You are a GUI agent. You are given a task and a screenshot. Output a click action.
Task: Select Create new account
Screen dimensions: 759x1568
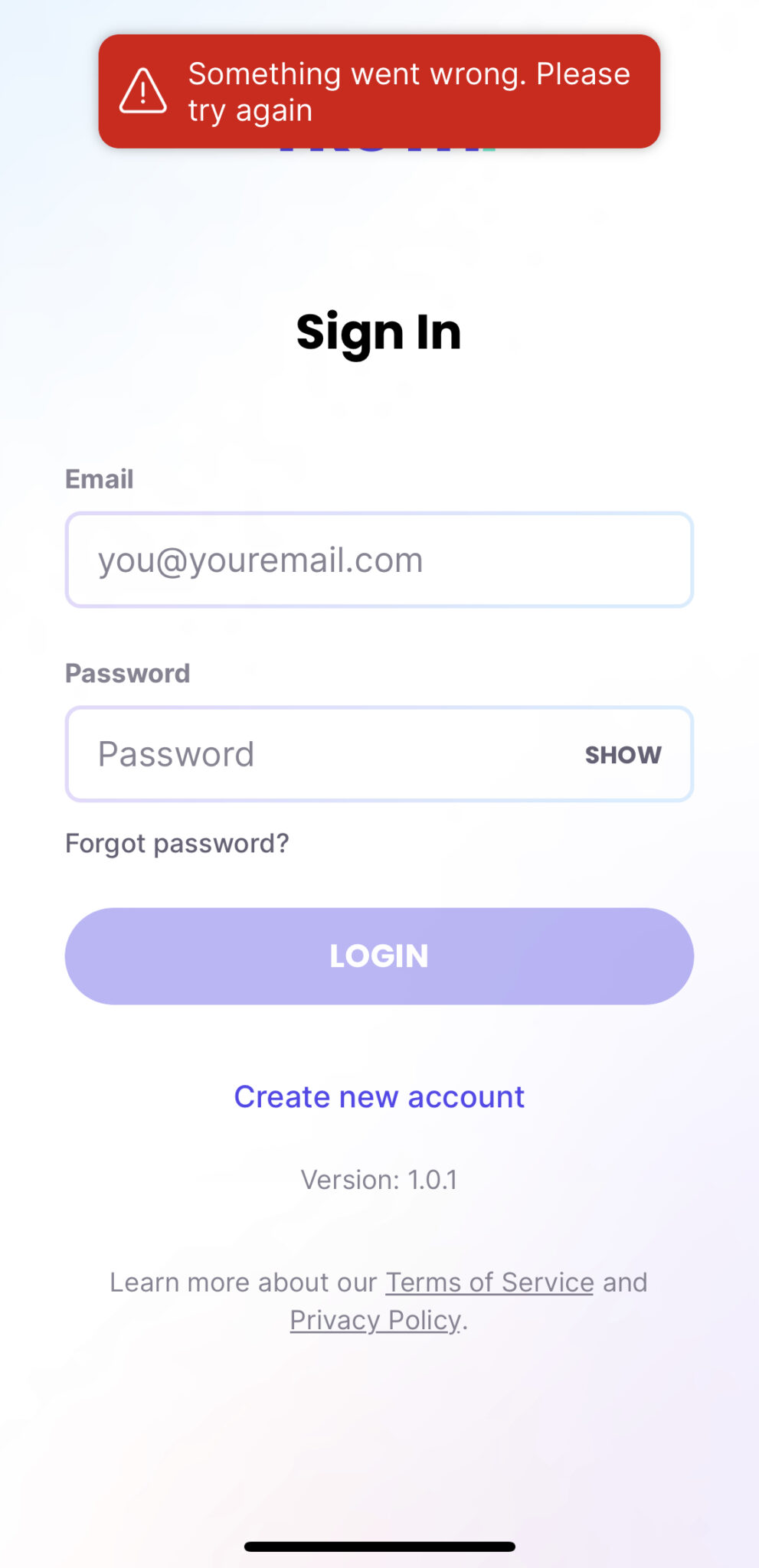[x=379, y=1097]
